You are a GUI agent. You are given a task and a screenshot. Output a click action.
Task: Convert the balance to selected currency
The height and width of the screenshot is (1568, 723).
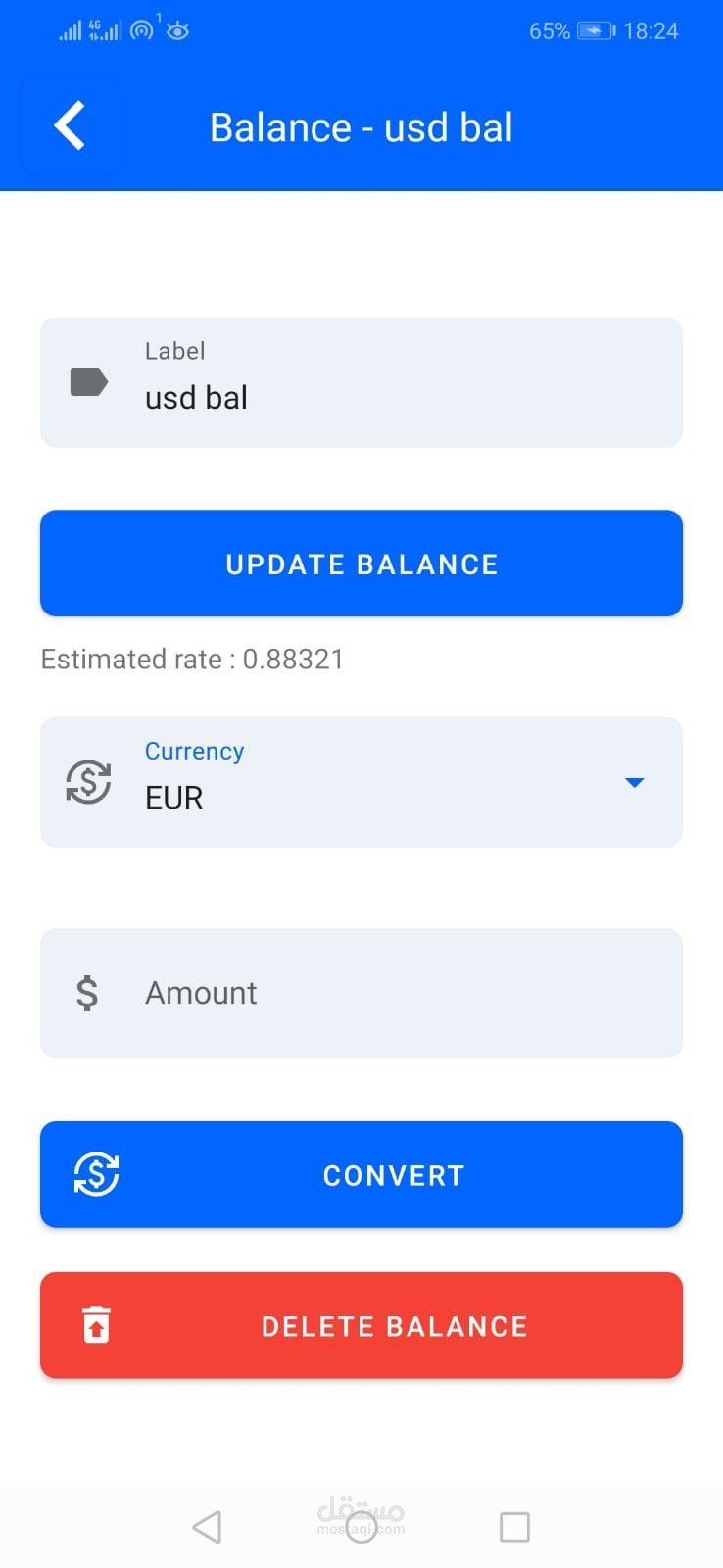point(361,1174)
